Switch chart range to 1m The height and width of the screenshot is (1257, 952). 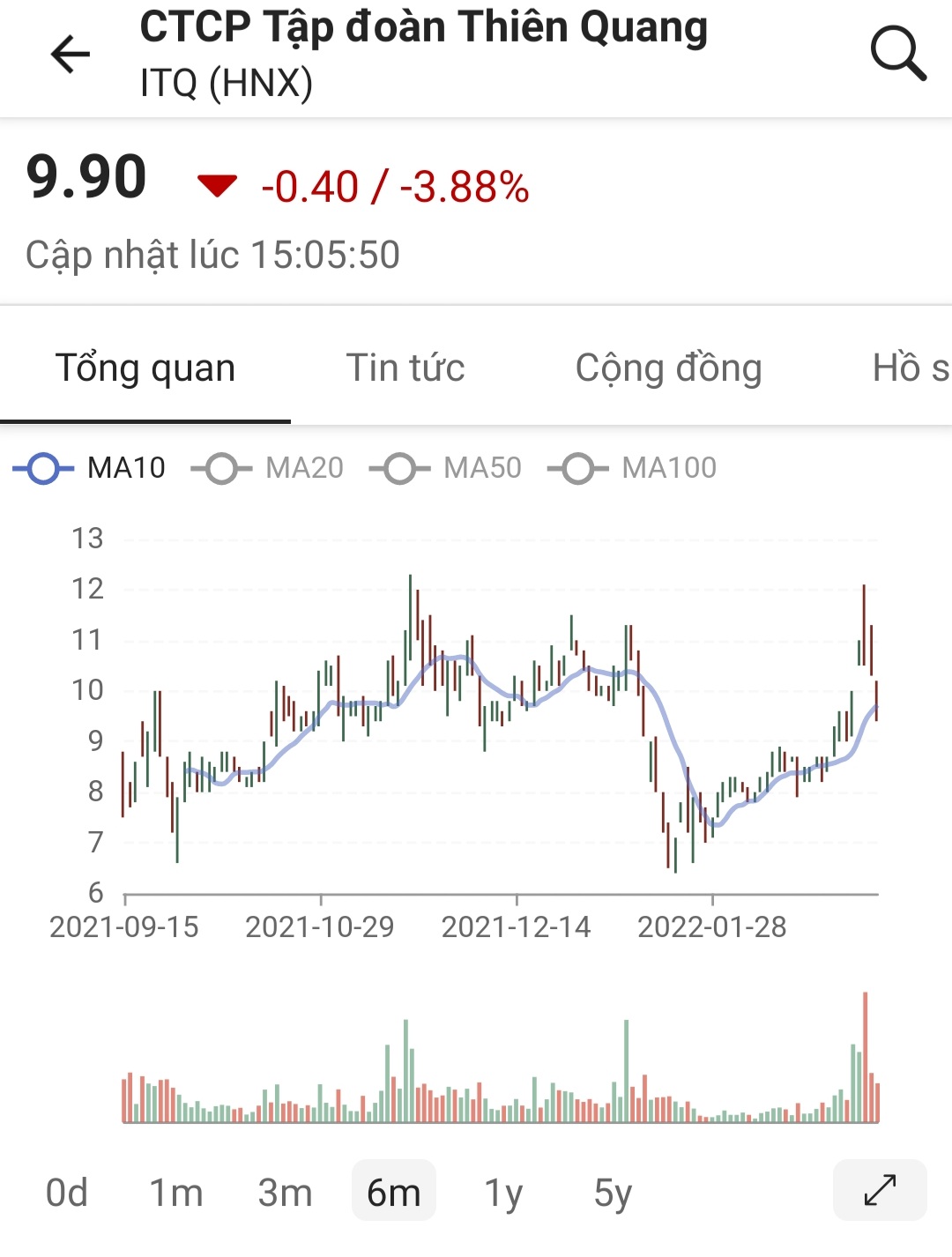(176, 1193)
